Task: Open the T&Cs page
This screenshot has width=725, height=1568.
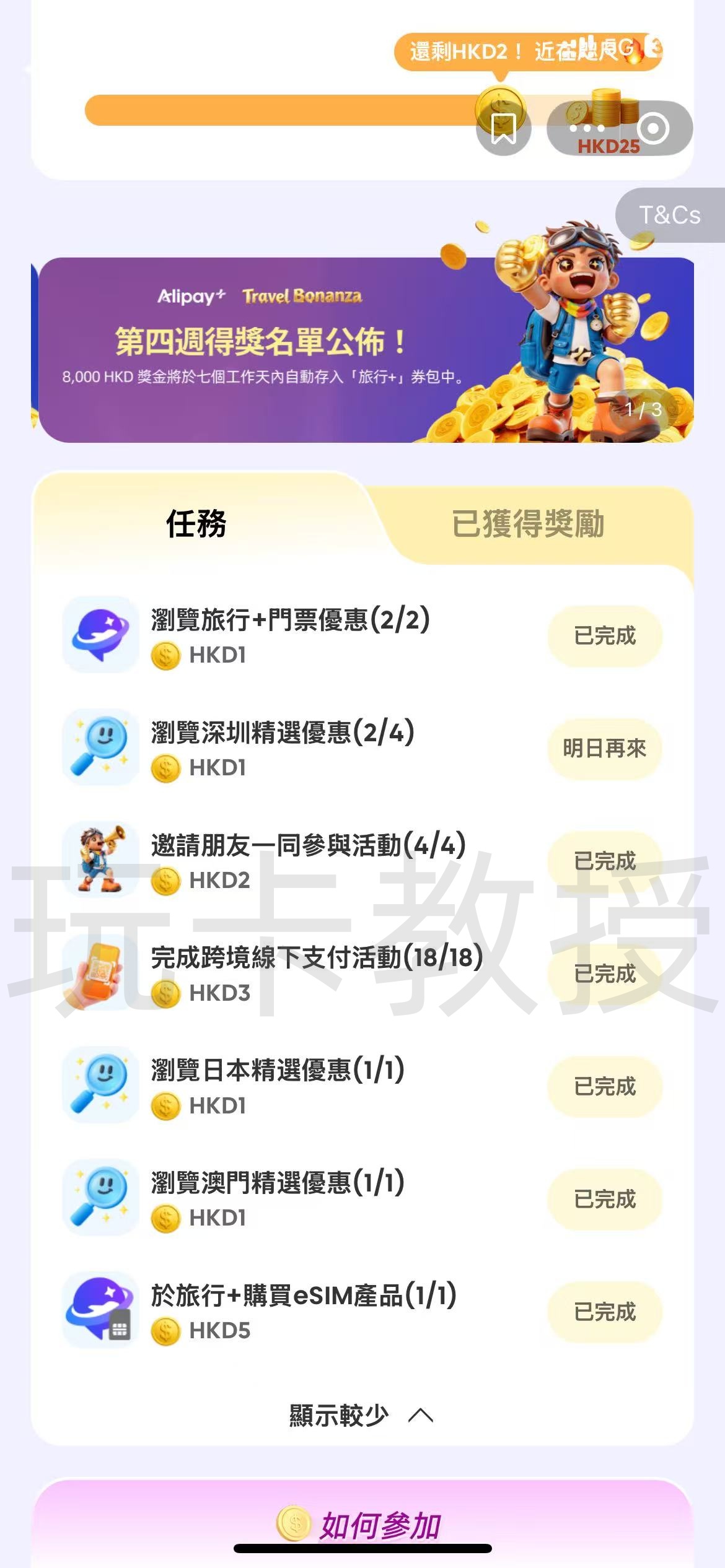Action: click(x=670, y=215)
